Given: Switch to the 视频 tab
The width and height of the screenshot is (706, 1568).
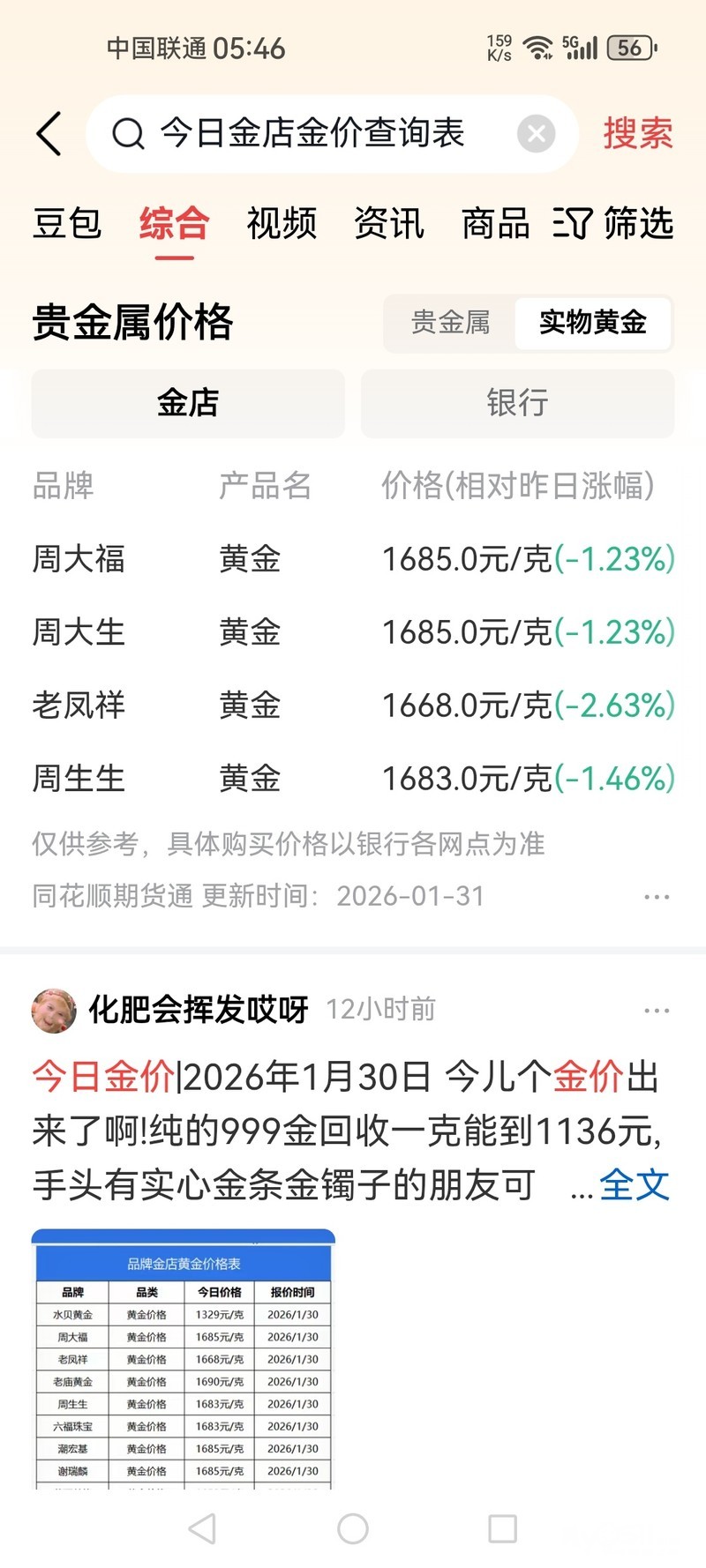Looking at the screenshot, I should tap(282, 223).
